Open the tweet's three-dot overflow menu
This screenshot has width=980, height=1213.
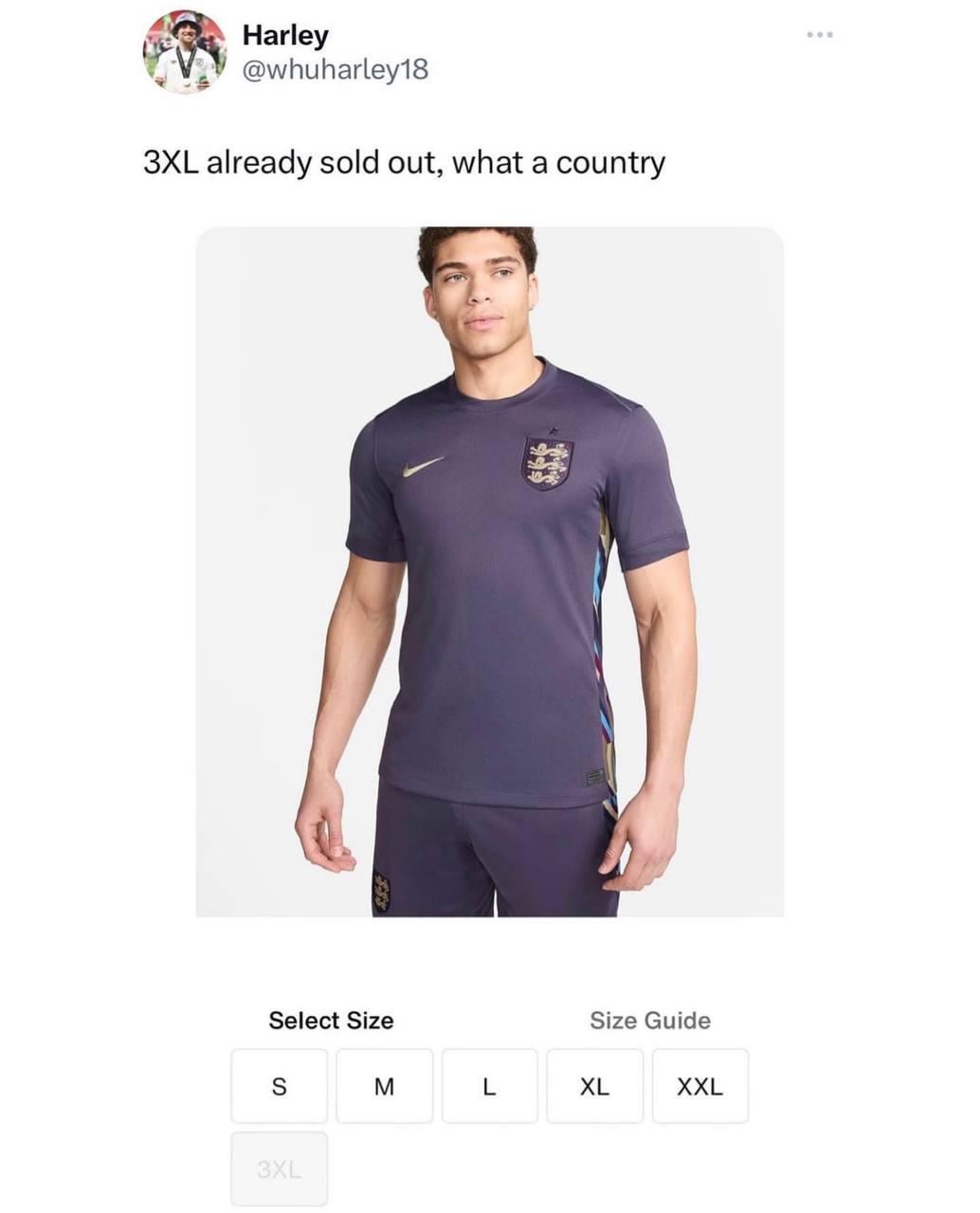820,35
